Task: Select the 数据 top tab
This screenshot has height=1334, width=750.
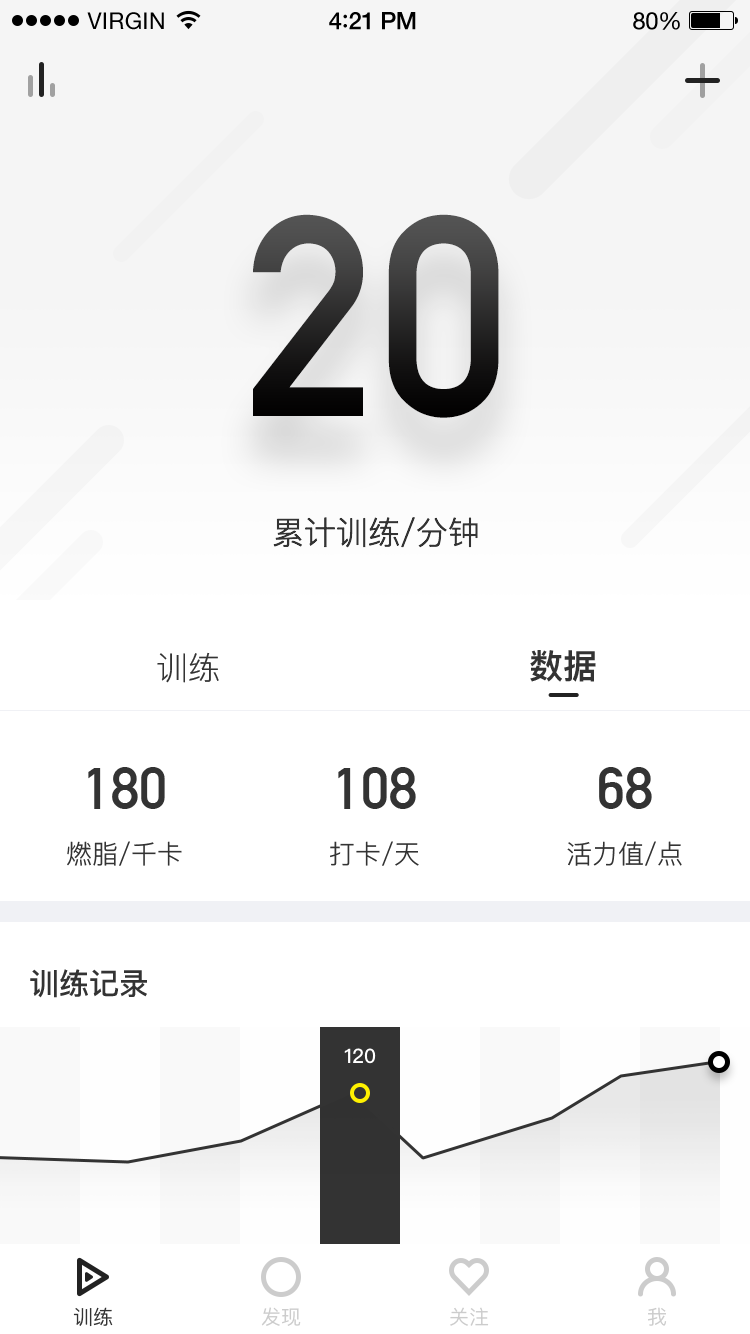Action: point(563,666)
